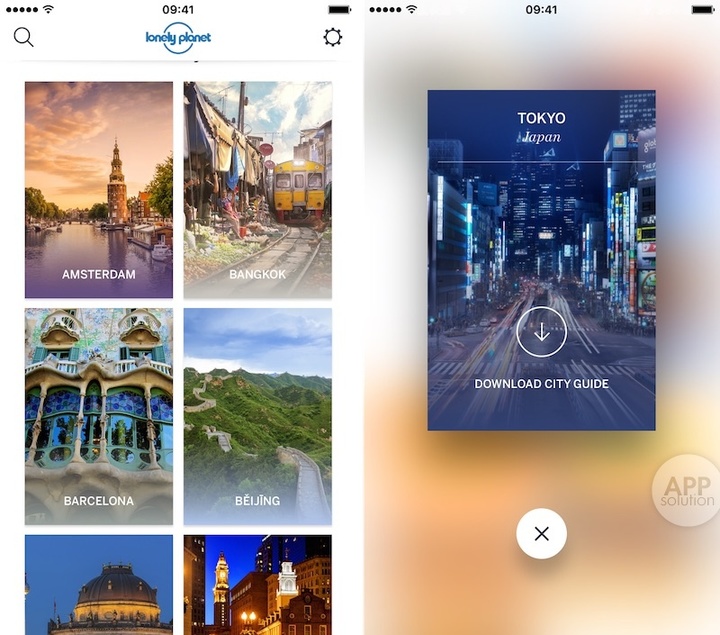Open the settings gear icon

coord(333,38)
